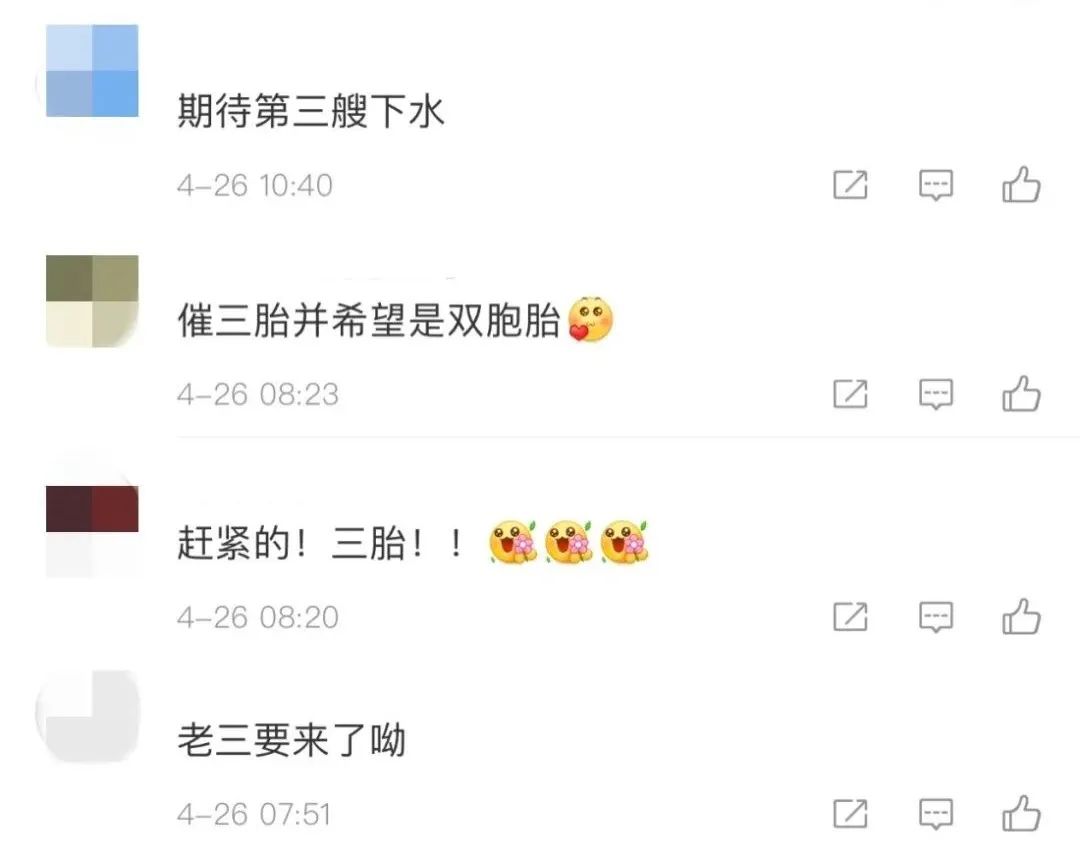Open avatar of the 老三要来了呦 commenter
The height and width of the screenshot is (855, 1080).
click(92, 716)
